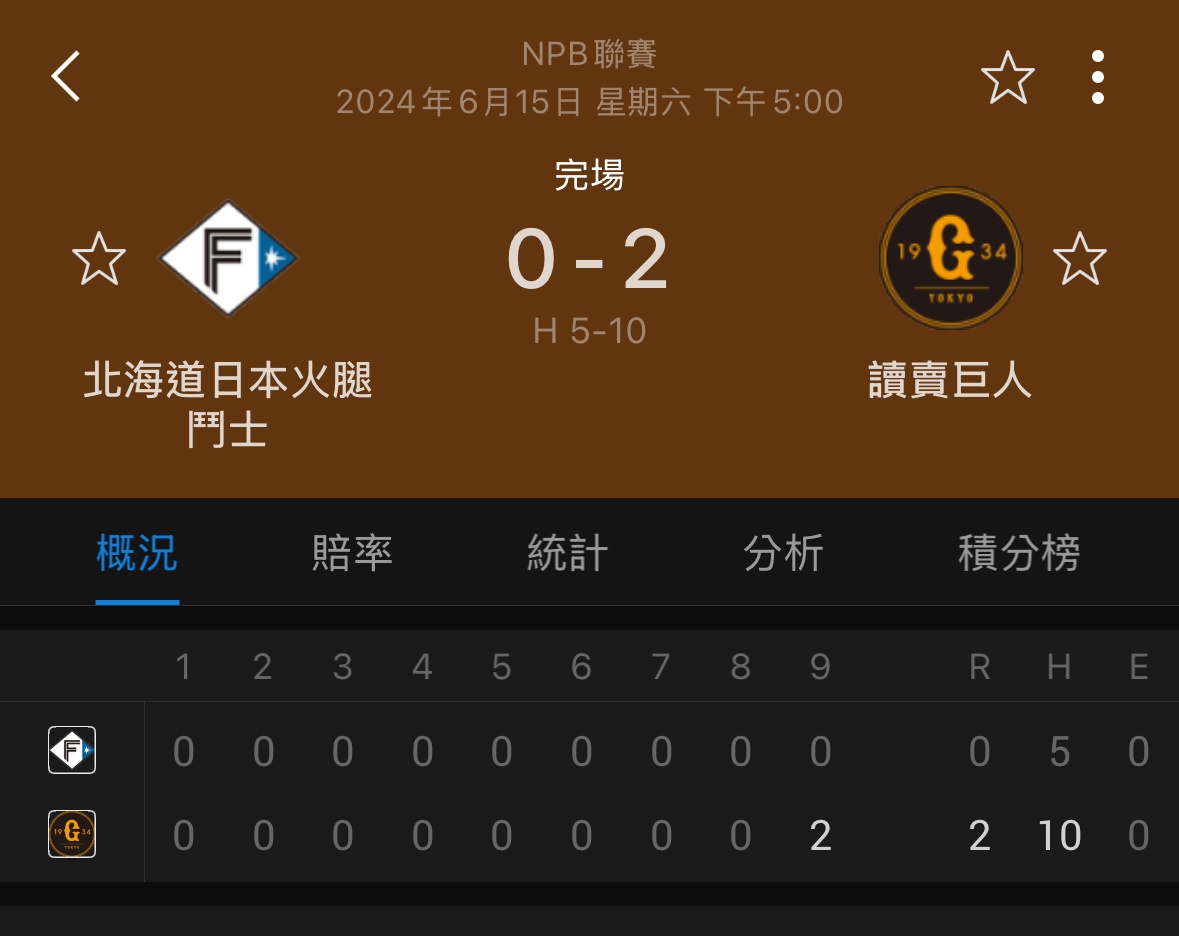This screenshot has width=1179, height=936.
Task: Switch to the 賠率 tab
Action: [352, 553]
